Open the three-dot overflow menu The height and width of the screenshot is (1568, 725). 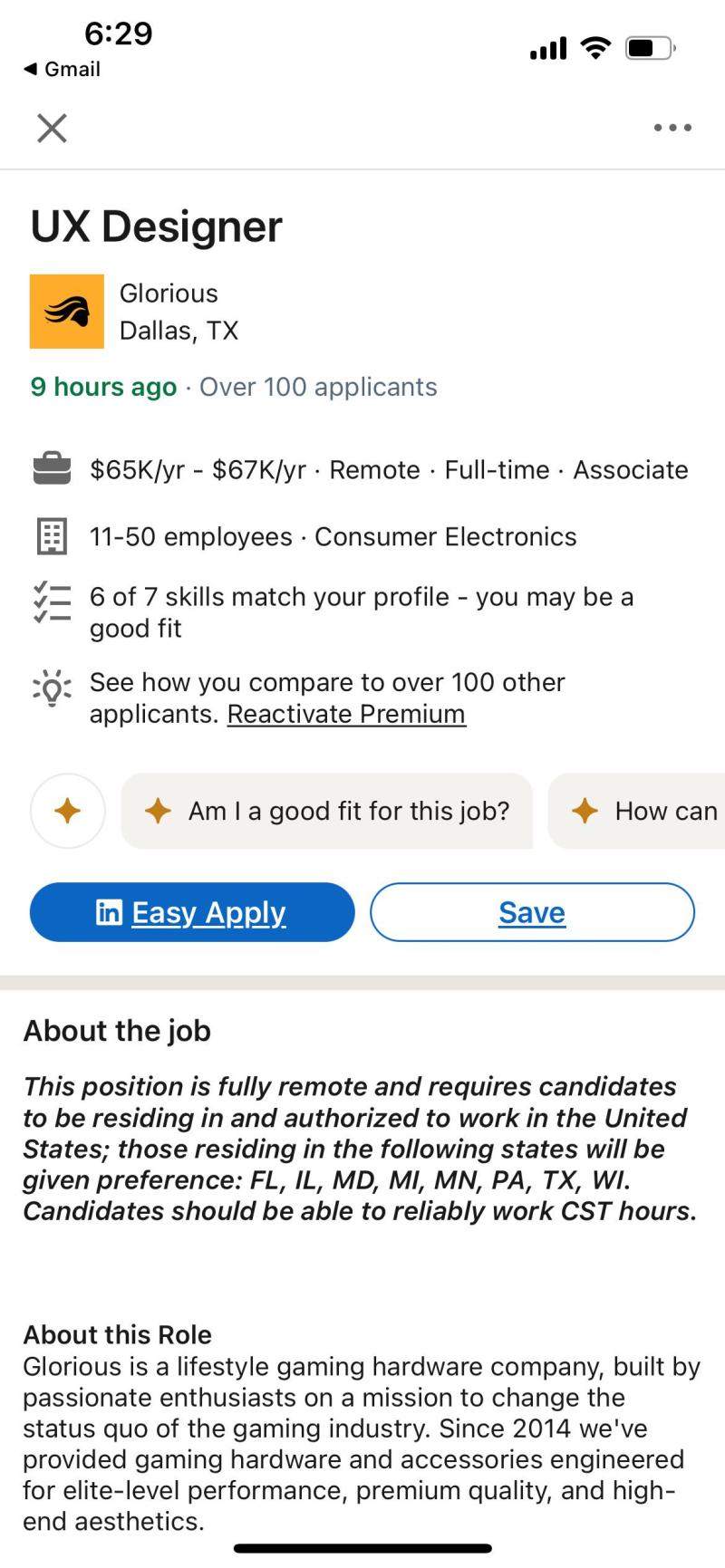tap(672, 128)
